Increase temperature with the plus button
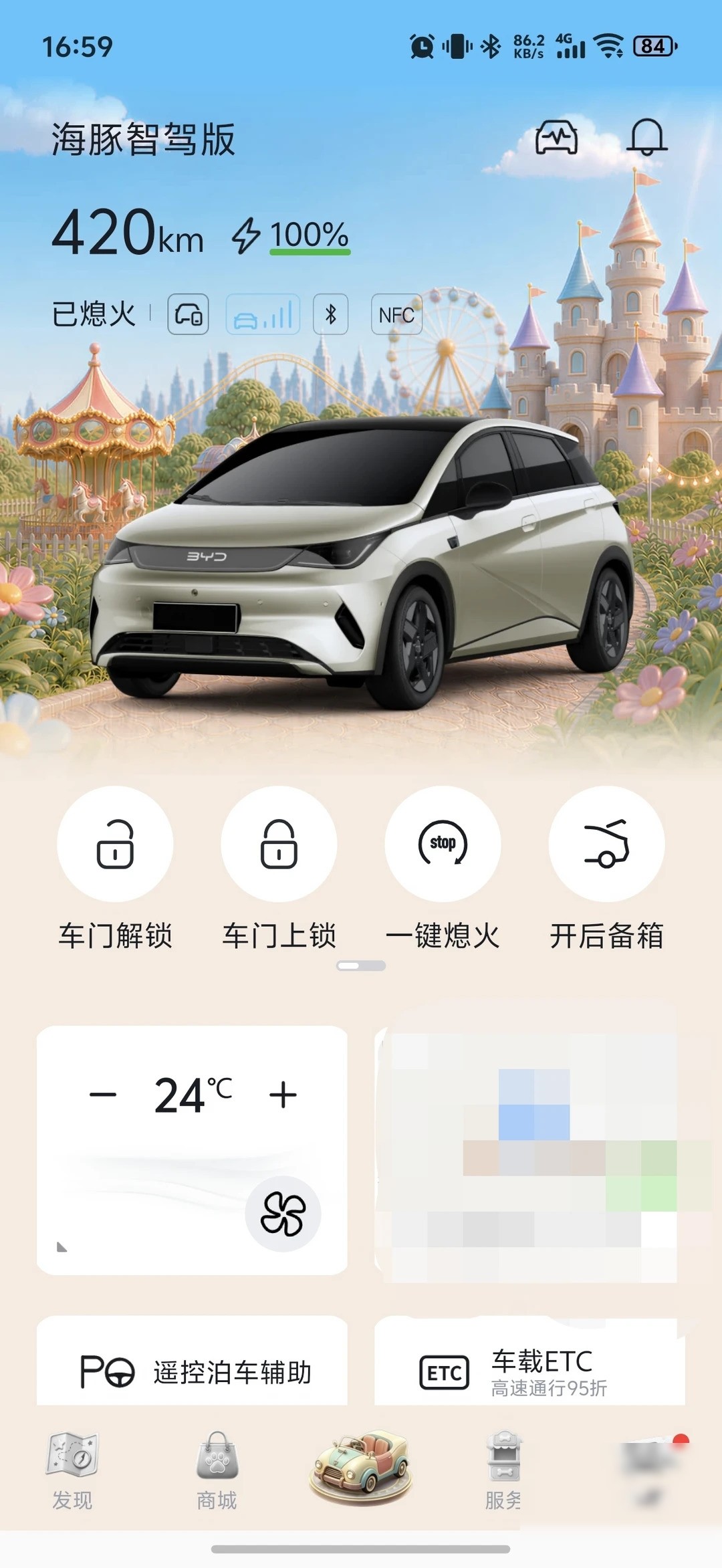Viewport: 722px width, 1568px height. [283, 1095]
